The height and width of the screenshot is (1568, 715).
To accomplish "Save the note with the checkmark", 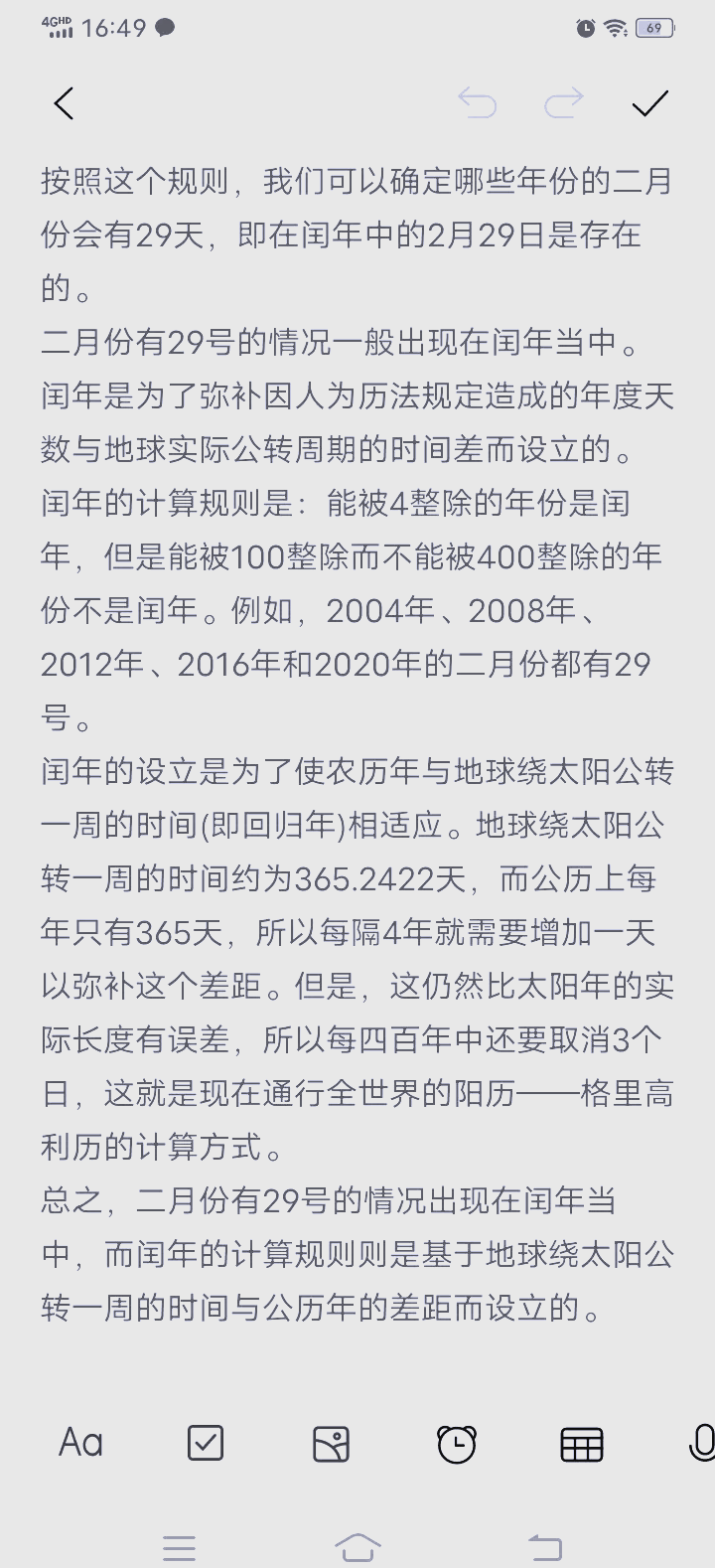I will (x=650, y=103).
